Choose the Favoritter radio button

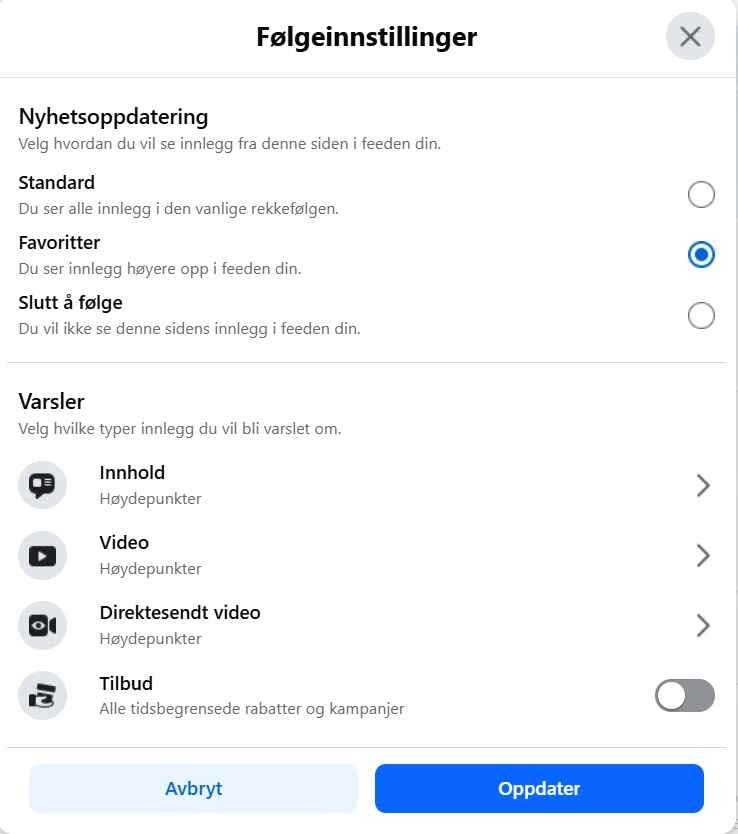point(701,255)
